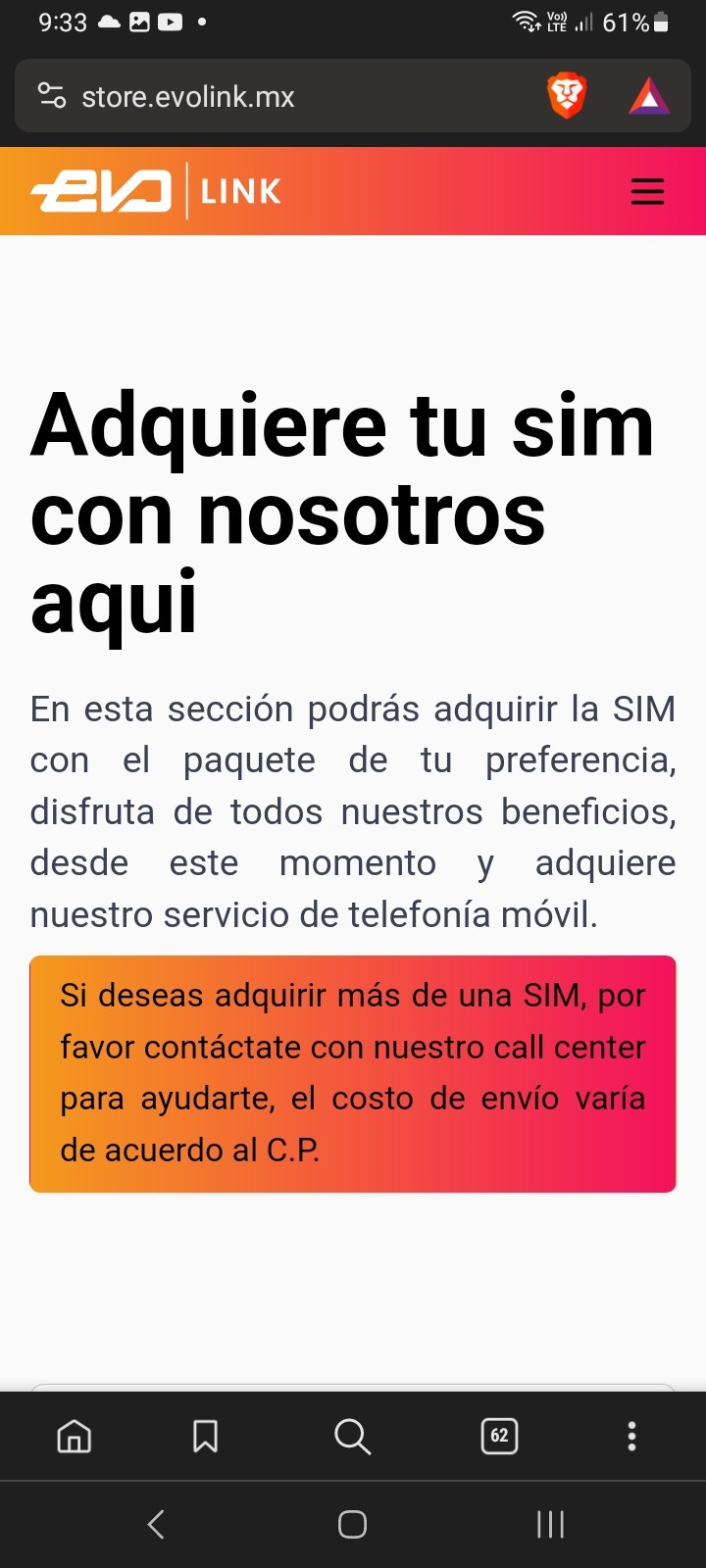The height and width of the screenshot is (1568, 706).
Task: Open the browser three-dot menu
Action: (x=631, y=1437)
